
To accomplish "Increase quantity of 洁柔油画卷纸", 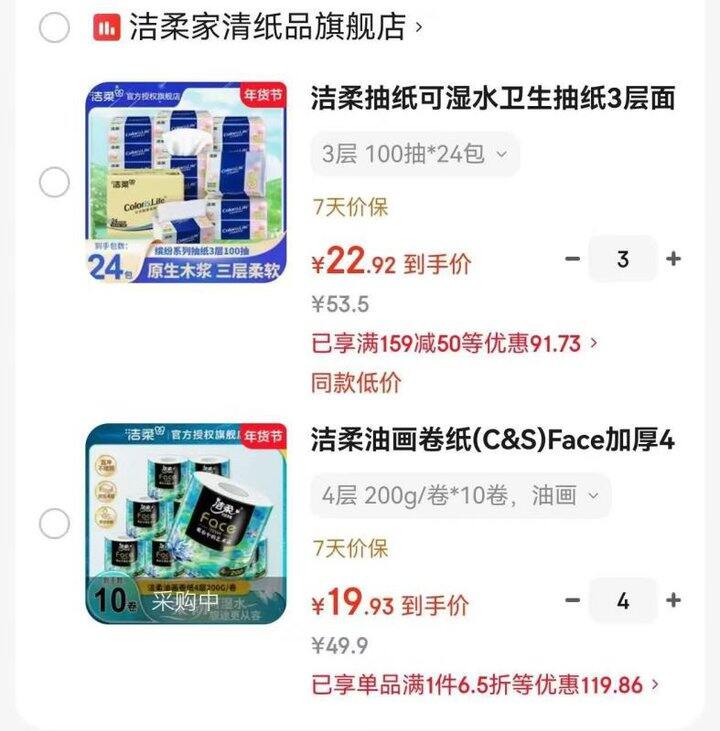I will (x=674, y=600).
